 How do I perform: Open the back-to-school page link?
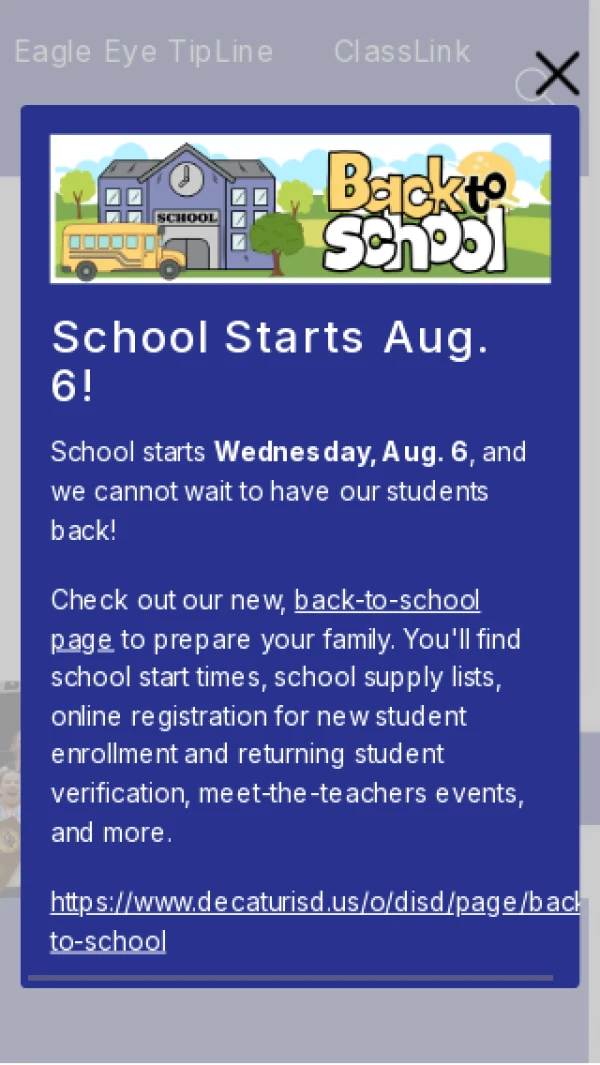tap(387, 600)
